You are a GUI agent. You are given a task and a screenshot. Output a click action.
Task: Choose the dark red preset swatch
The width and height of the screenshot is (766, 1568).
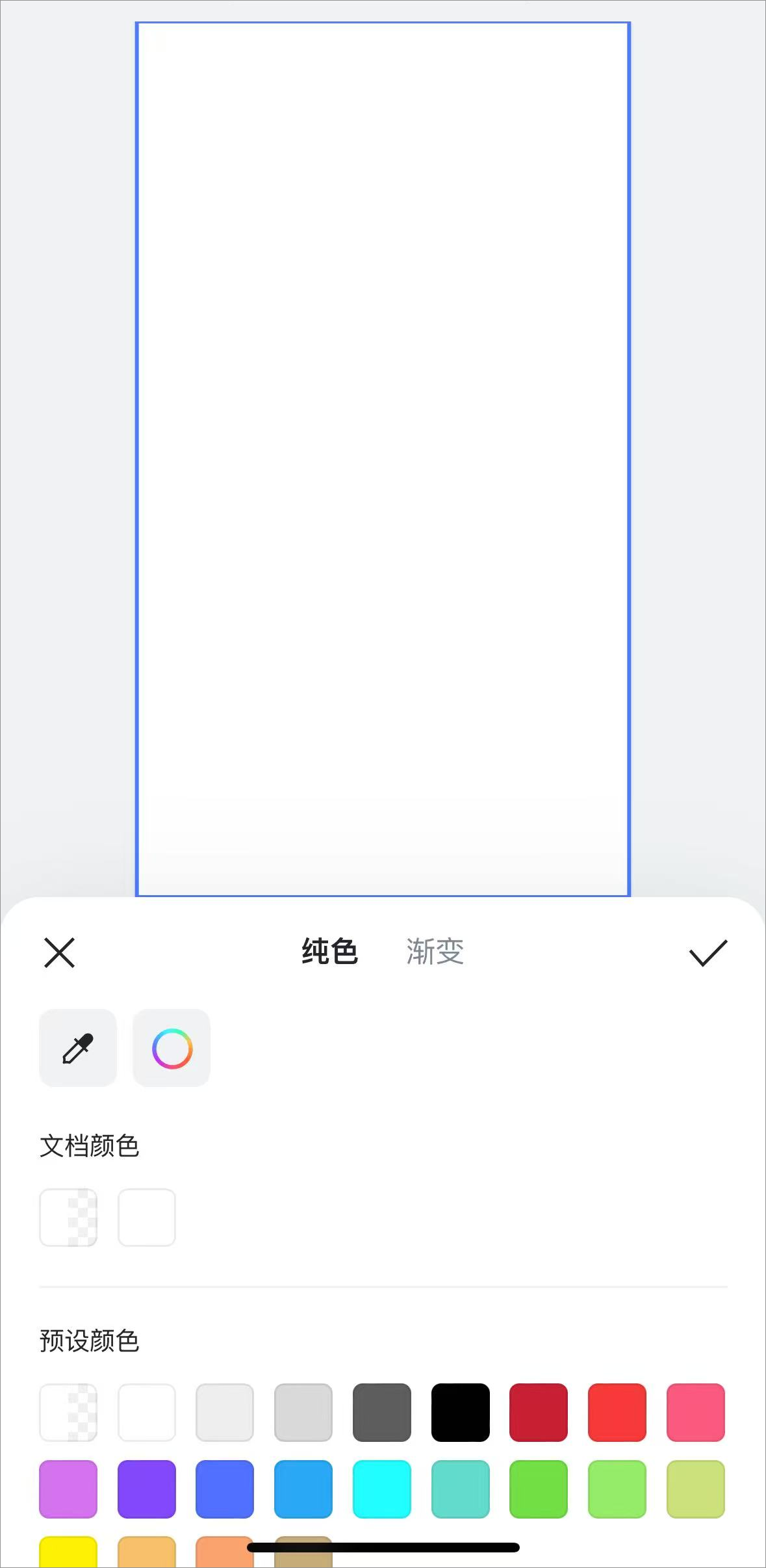click(539, 1411)
